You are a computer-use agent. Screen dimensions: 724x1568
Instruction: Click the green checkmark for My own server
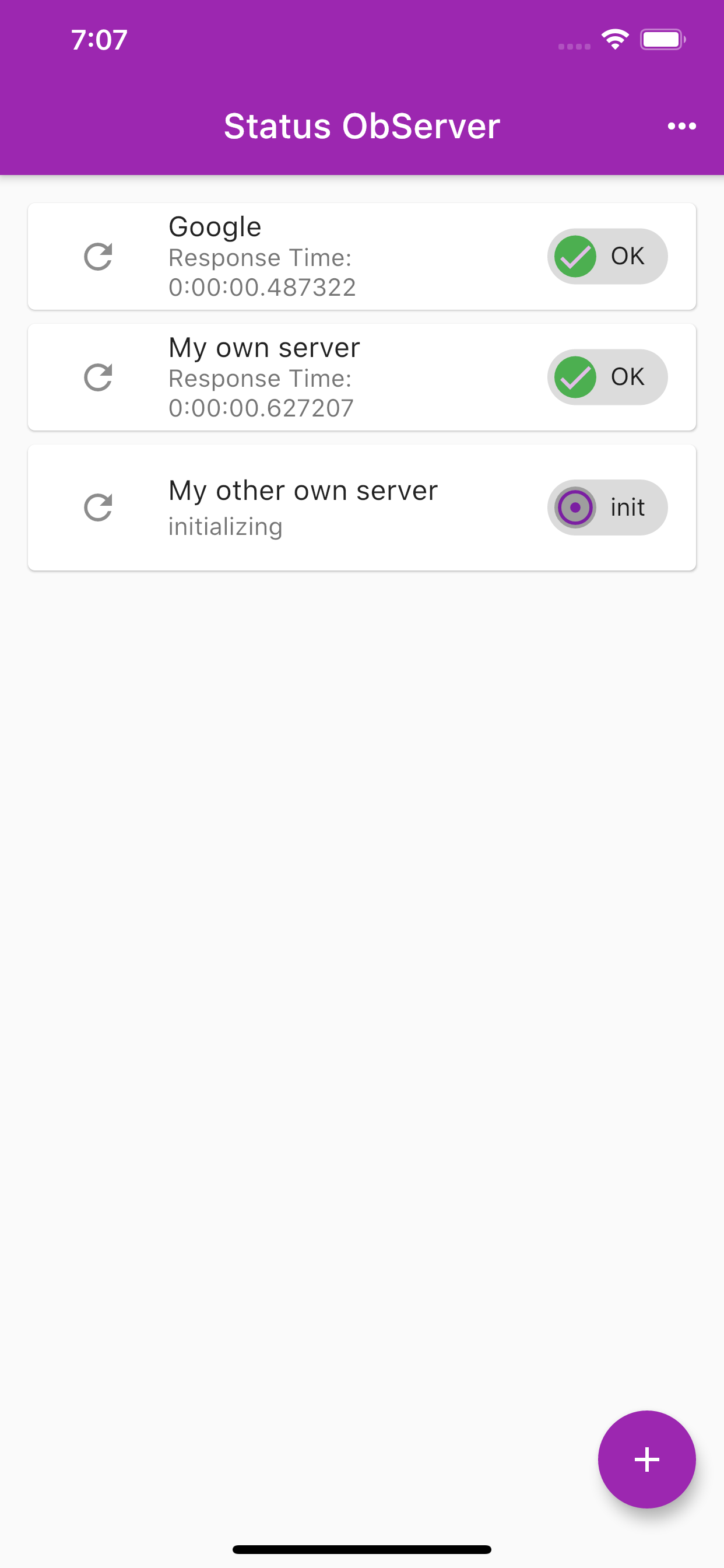pyautogui.click(x=575, y=376)
